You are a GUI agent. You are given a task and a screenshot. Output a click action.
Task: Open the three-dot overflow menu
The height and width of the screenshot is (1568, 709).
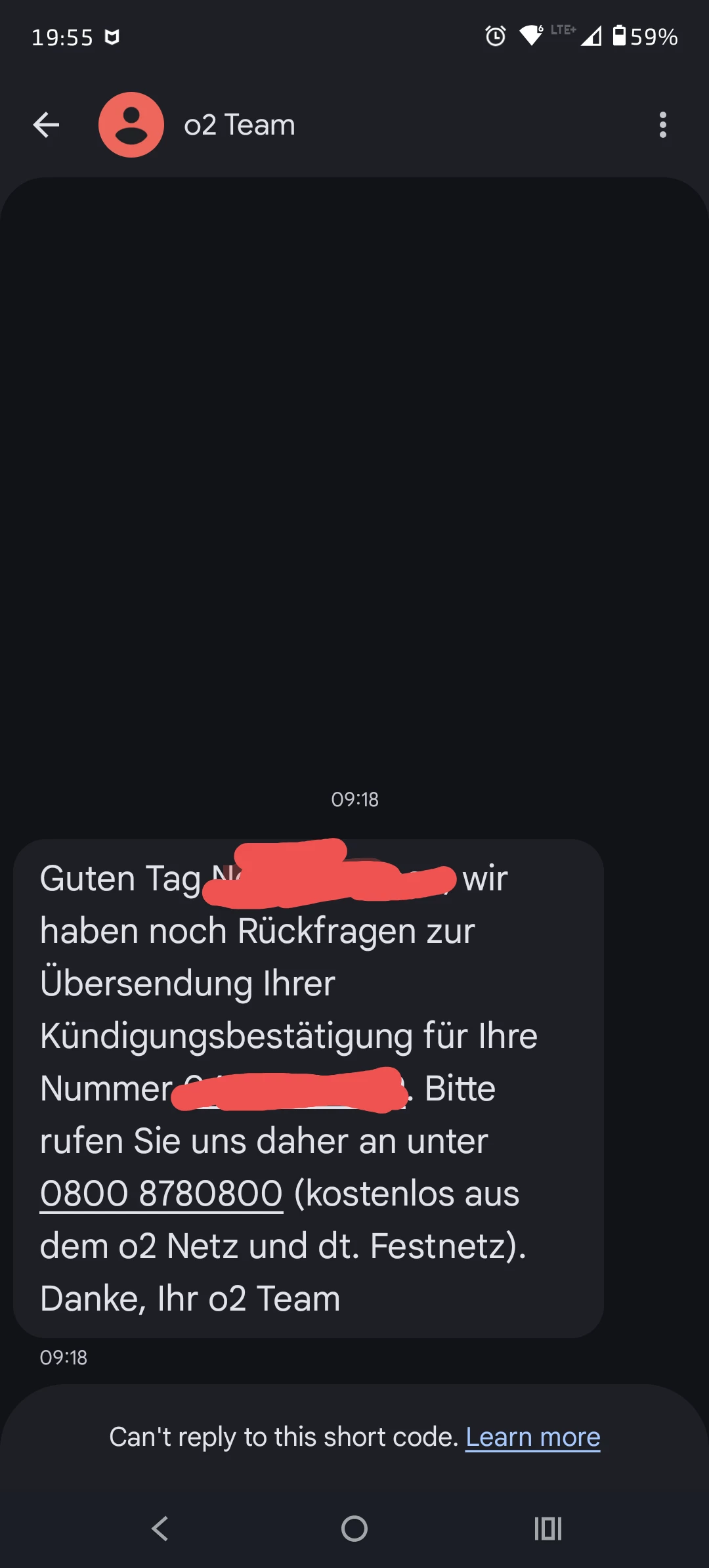662,125
